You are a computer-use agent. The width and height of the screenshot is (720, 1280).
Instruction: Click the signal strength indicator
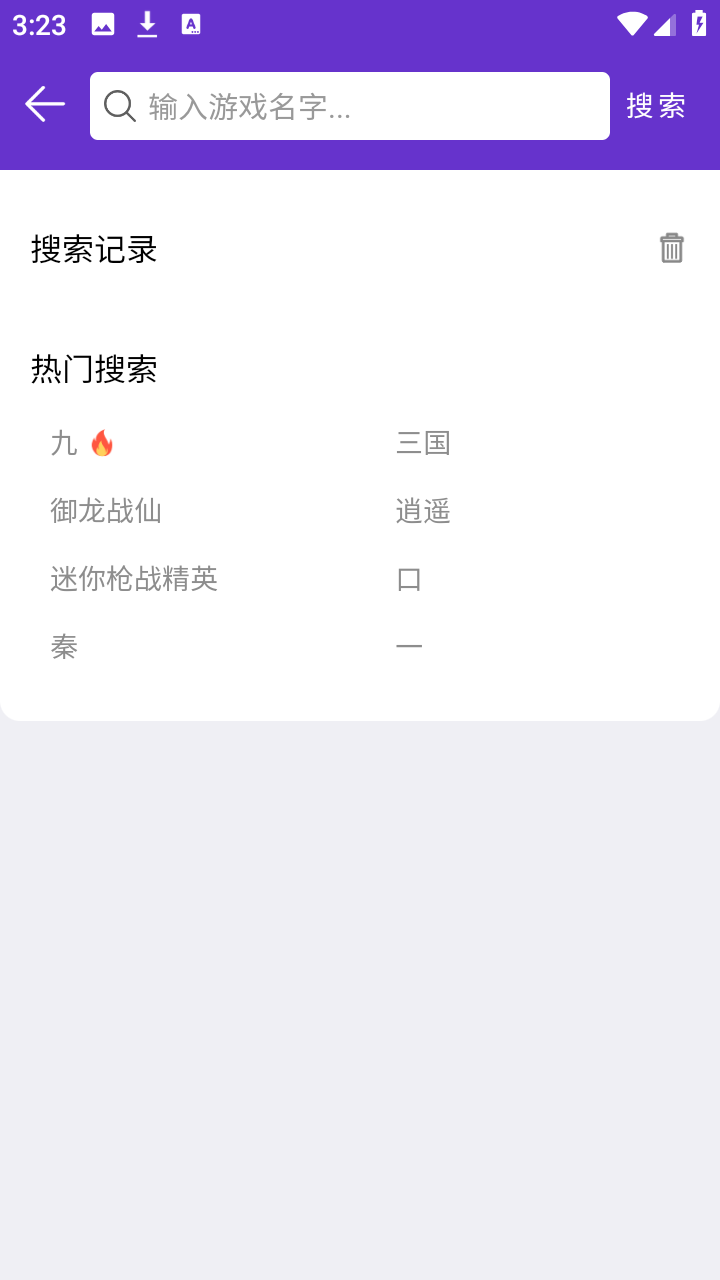[664, 24]
